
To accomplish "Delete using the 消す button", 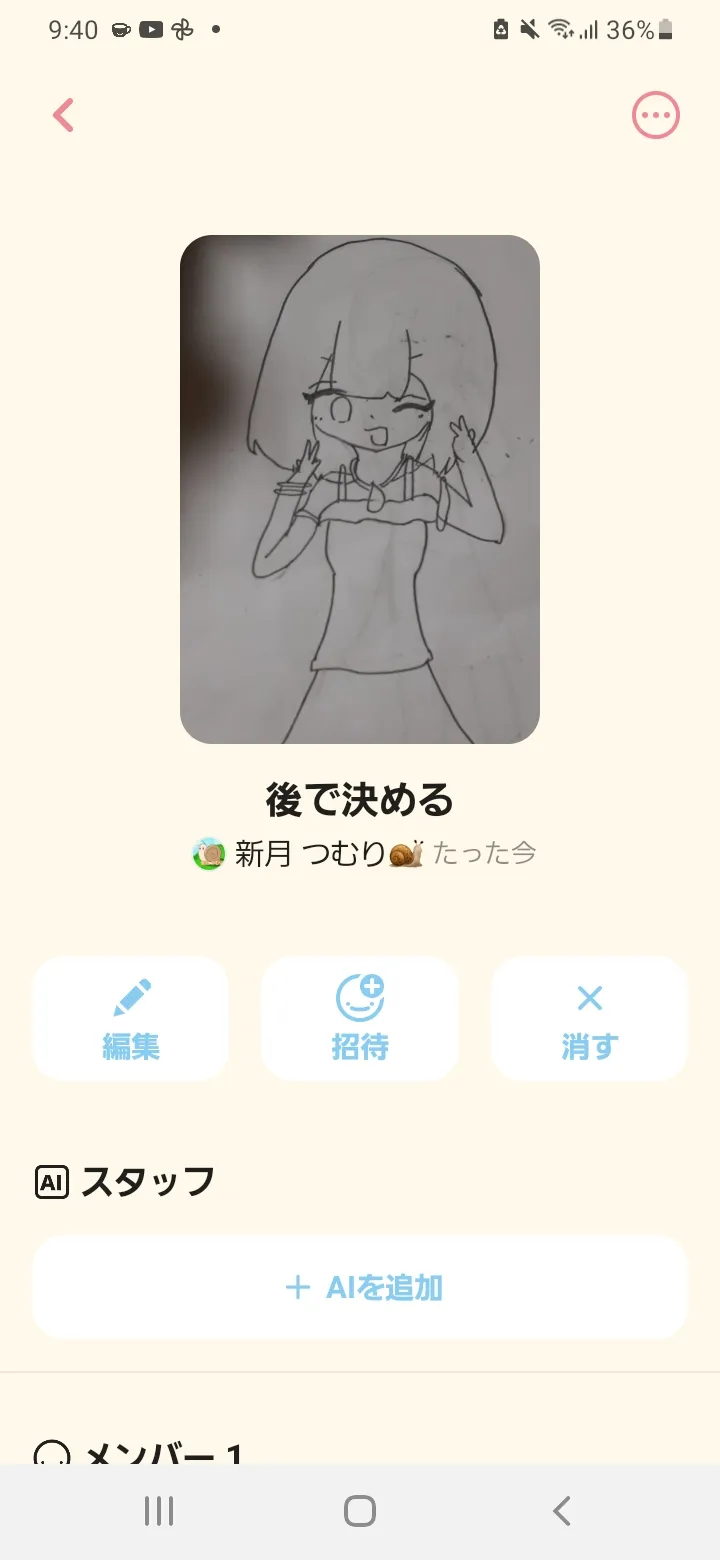I will point(589,1018).
